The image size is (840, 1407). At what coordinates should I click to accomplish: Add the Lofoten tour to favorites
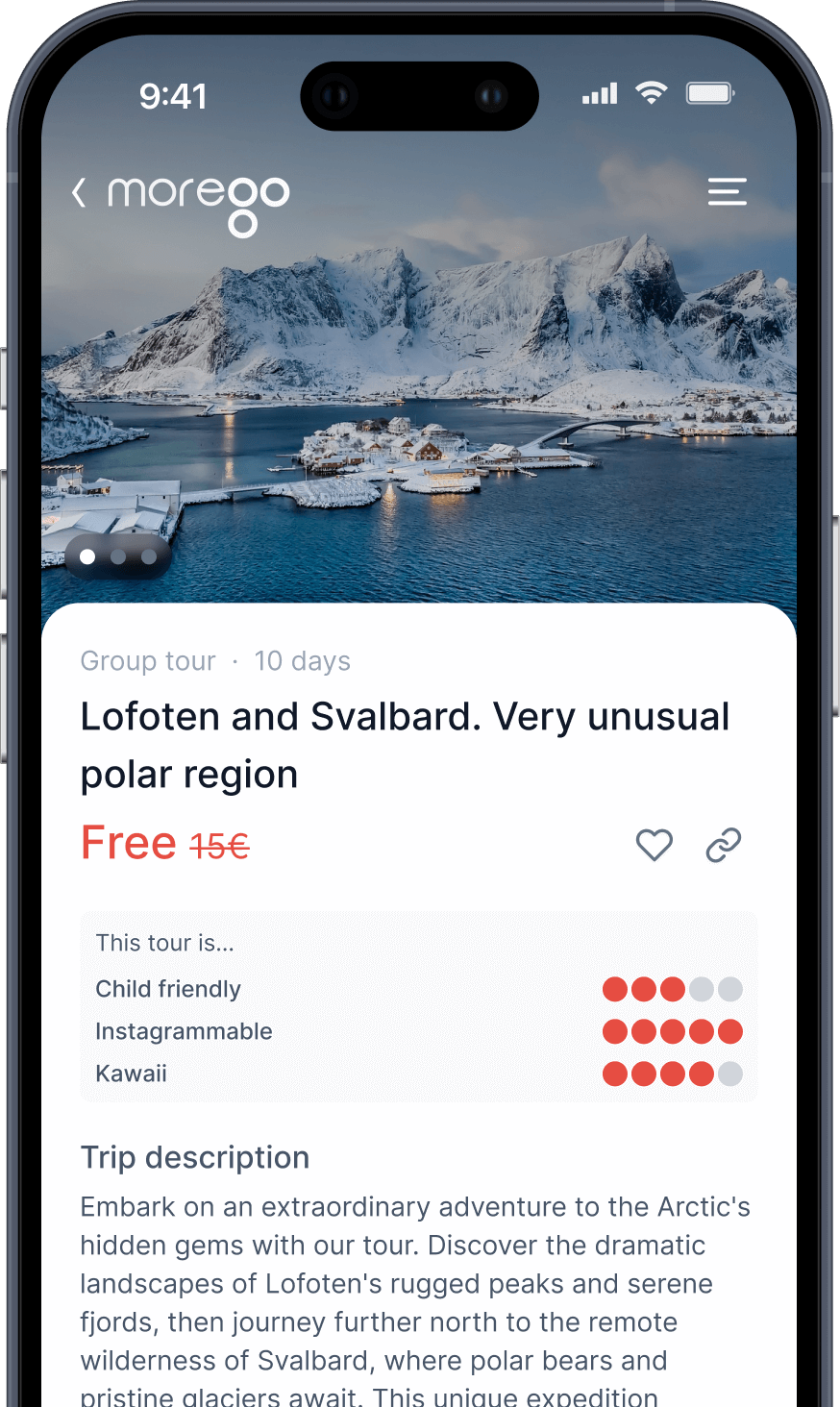coord(655,845)
